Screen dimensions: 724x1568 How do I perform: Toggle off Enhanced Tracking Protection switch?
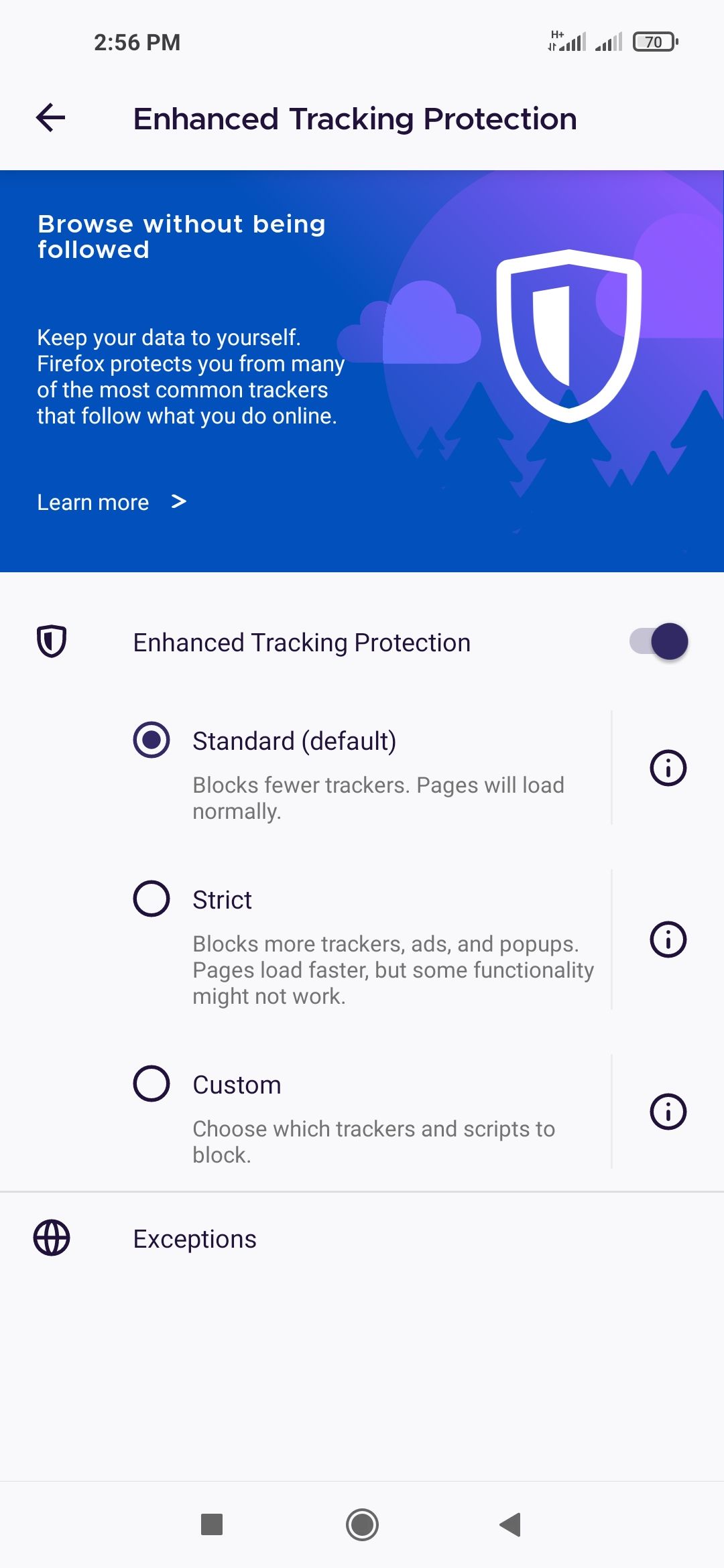(659, 641)
